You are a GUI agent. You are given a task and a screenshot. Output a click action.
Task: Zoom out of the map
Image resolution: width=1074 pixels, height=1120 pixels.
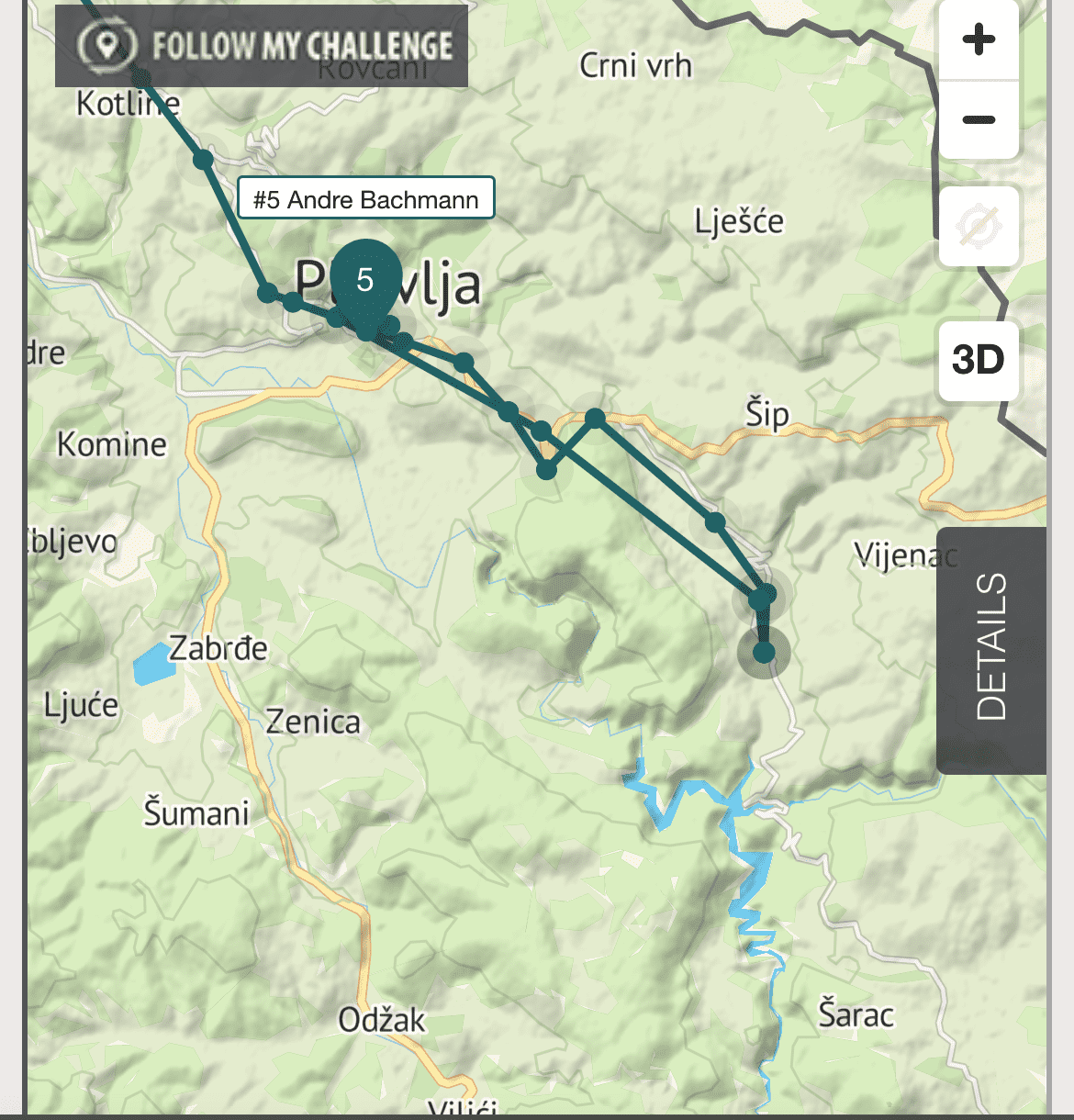(x=979, y=120)
